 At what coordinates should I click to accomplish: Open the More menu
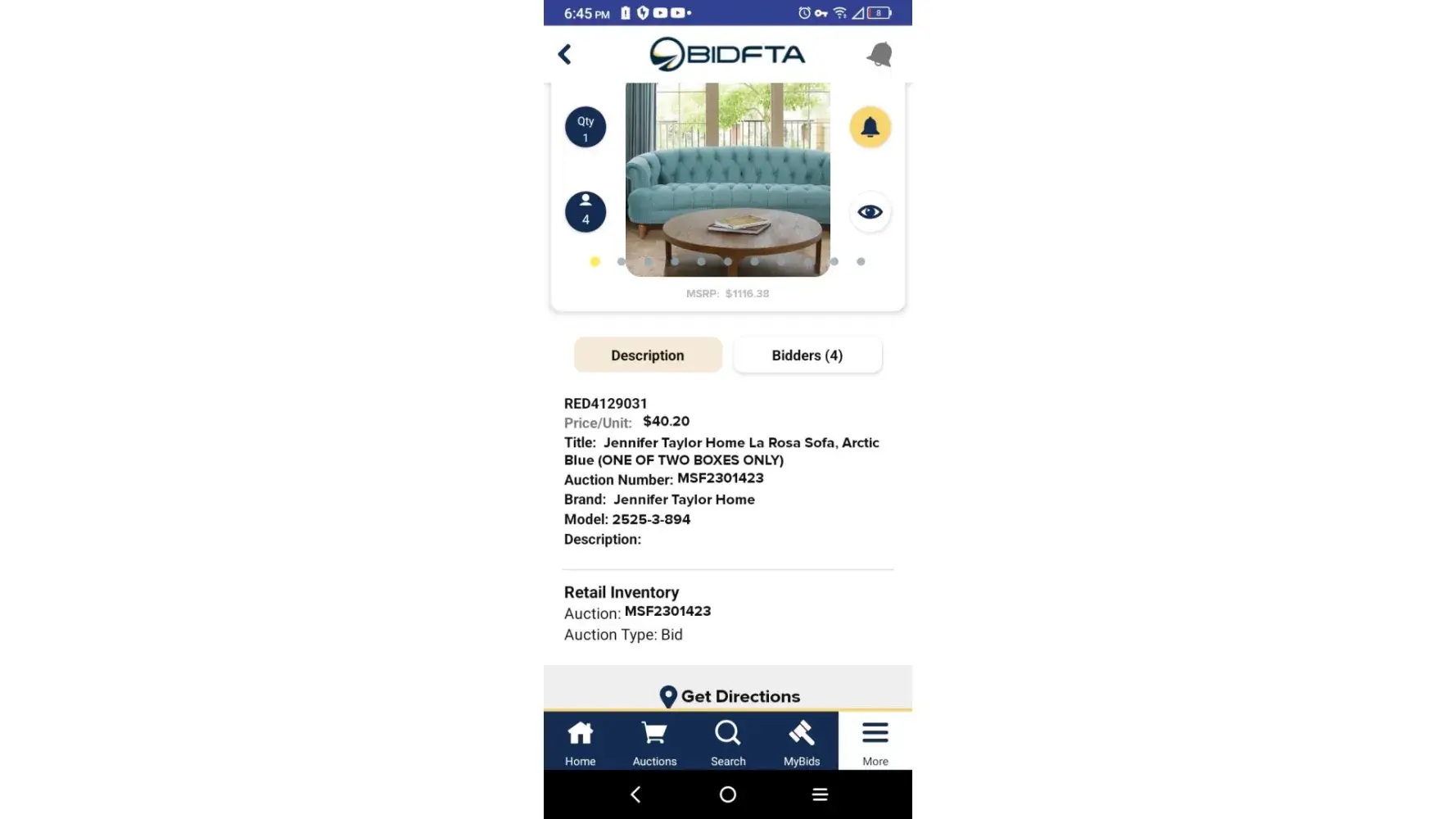coord(875,742)
